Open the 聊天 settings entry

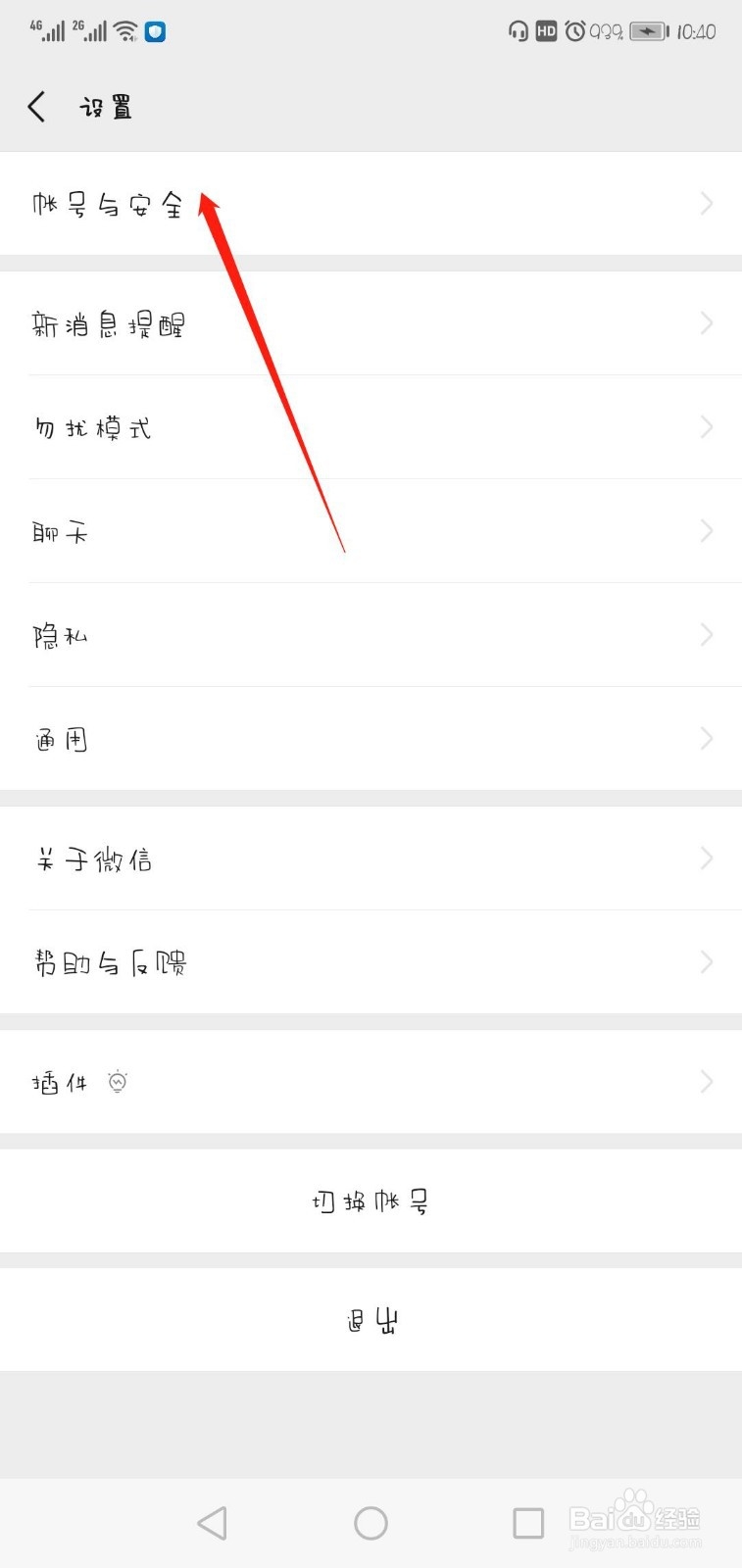coord(371,531)
